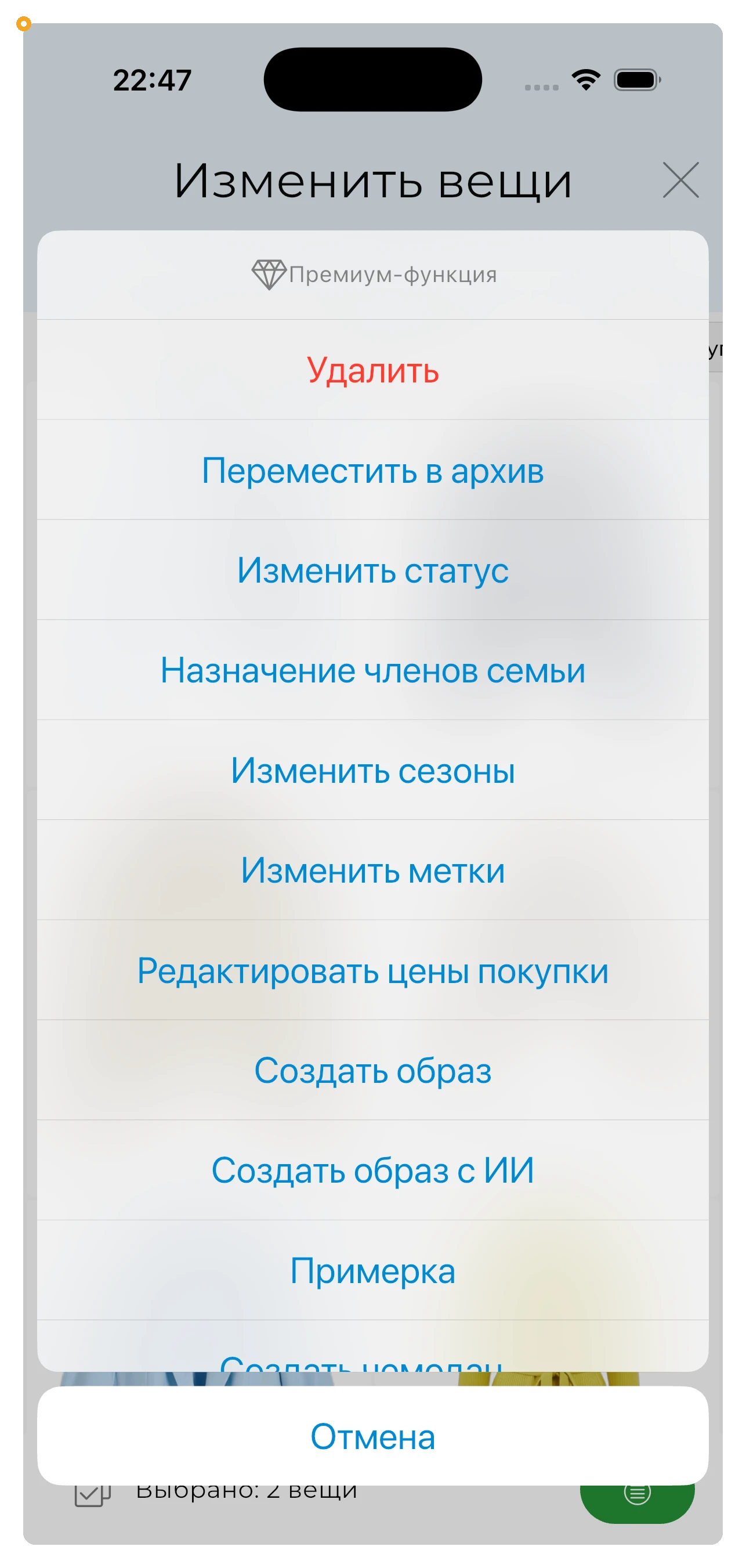746x1568 pixels.
Task: Select Переместить в архив option
Action: (372, 470)
